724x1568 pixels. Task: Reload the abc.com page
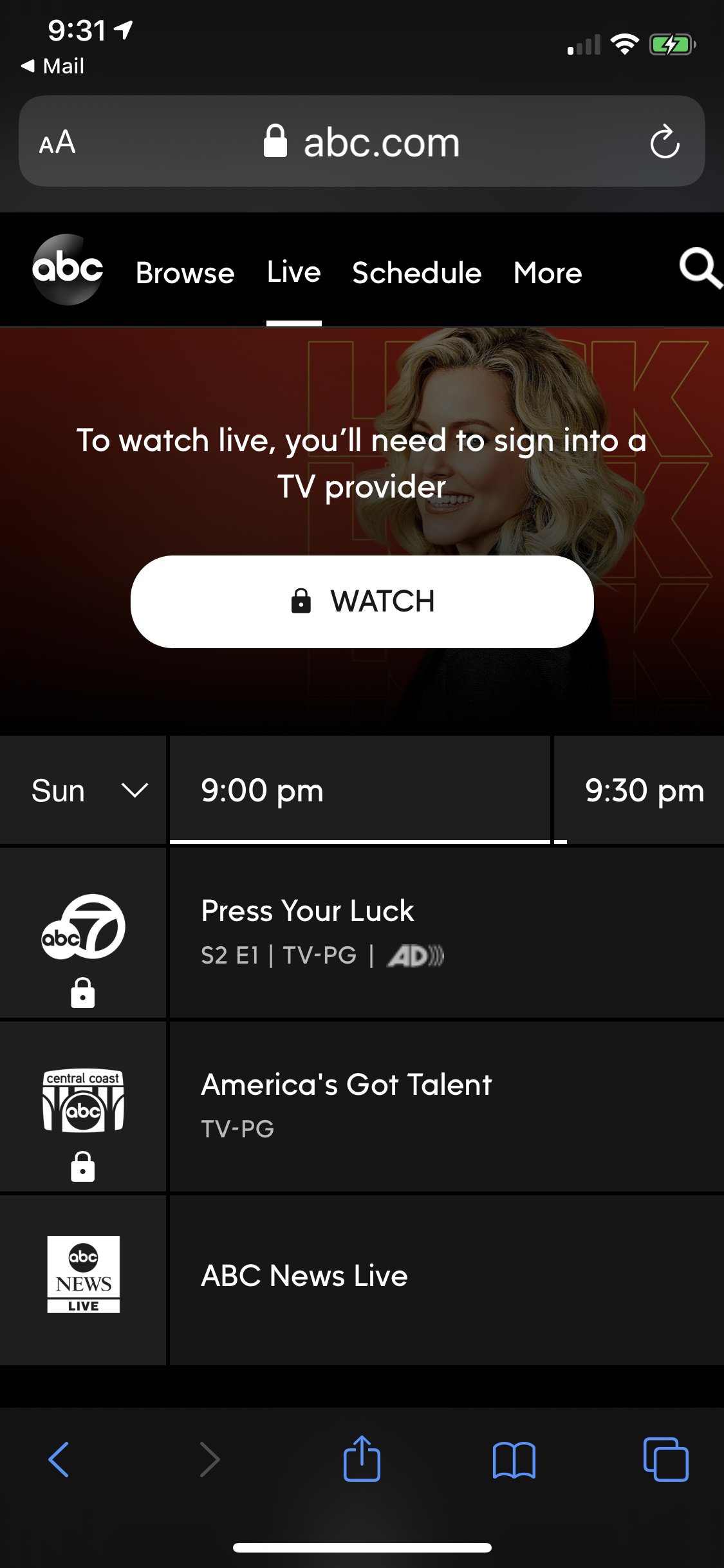664,142
